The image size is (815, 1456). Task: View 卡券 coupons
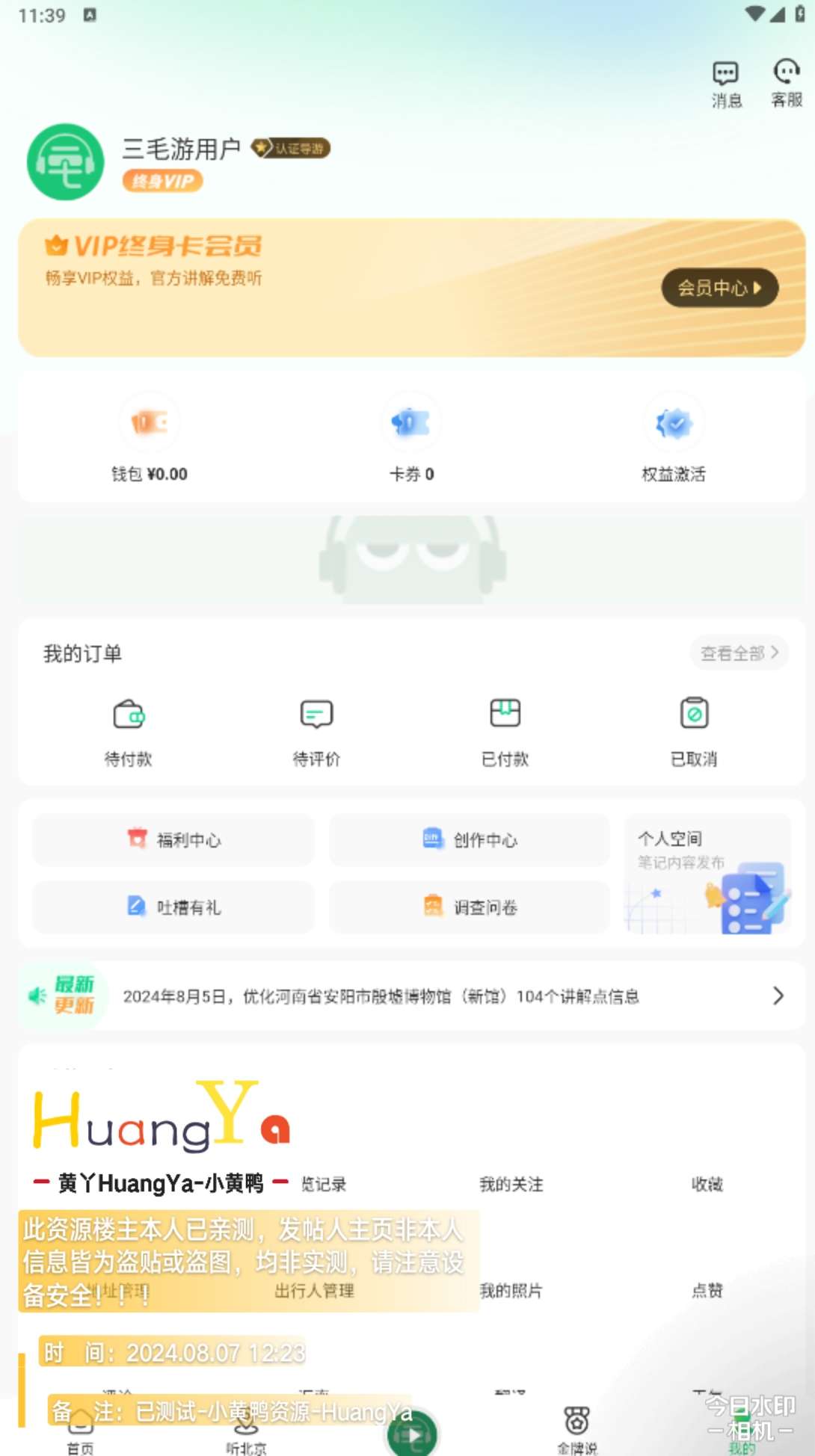[x=411, y=442]
